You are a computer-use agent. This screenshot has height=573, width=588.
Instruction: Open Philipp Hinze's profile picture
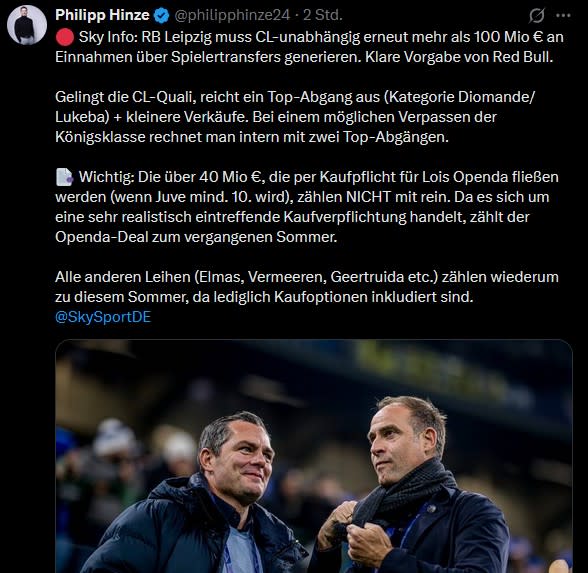click(x=27, y=25)
